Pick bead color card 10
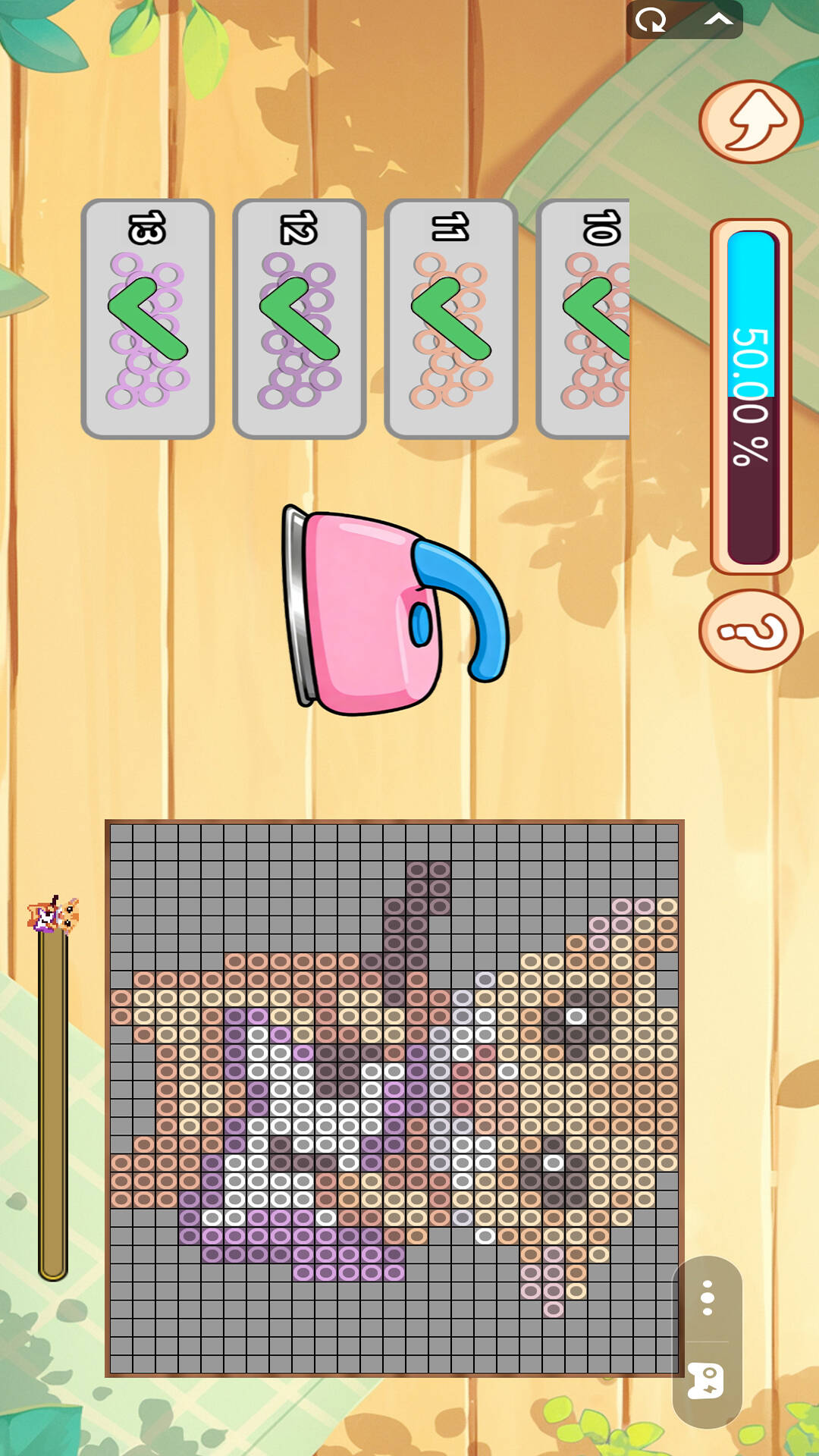Screen dimensions: 819x1456 (x=585, y=319)
